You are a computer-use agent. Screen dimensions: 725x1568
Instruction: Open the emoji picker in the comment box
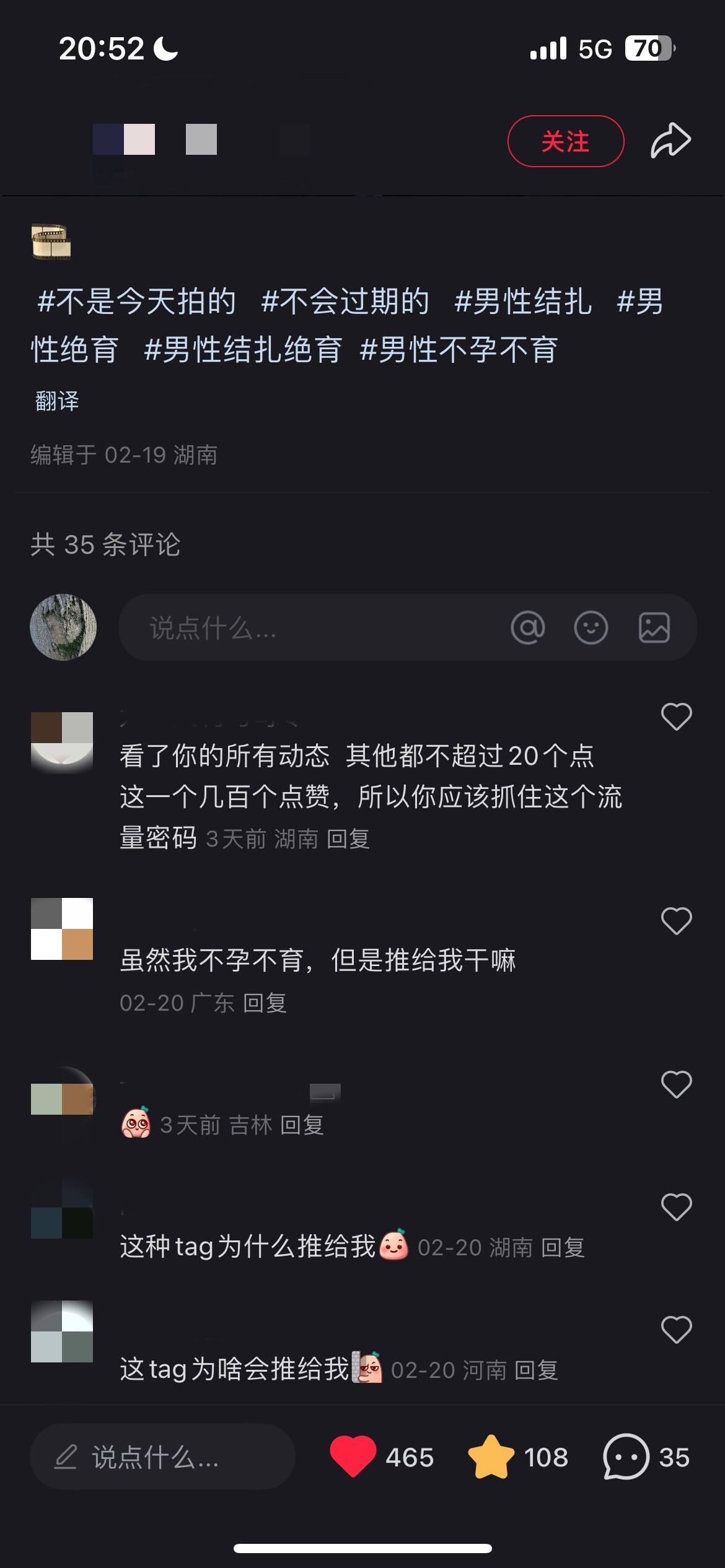591,627
